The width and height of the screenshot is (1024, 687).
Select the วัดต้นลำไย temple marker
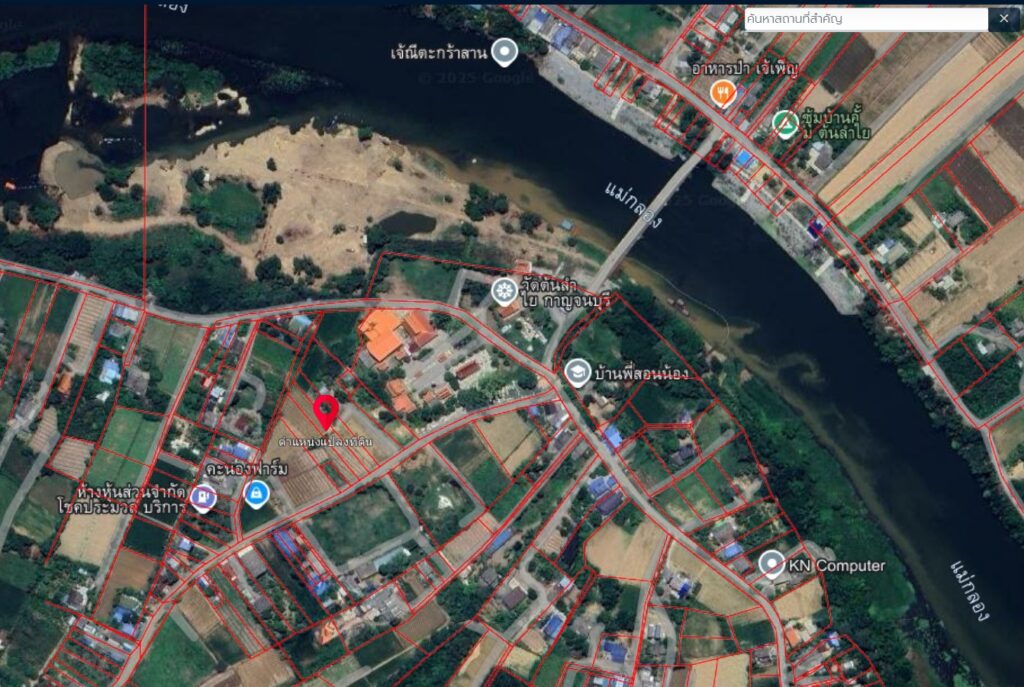pos(505,291)
